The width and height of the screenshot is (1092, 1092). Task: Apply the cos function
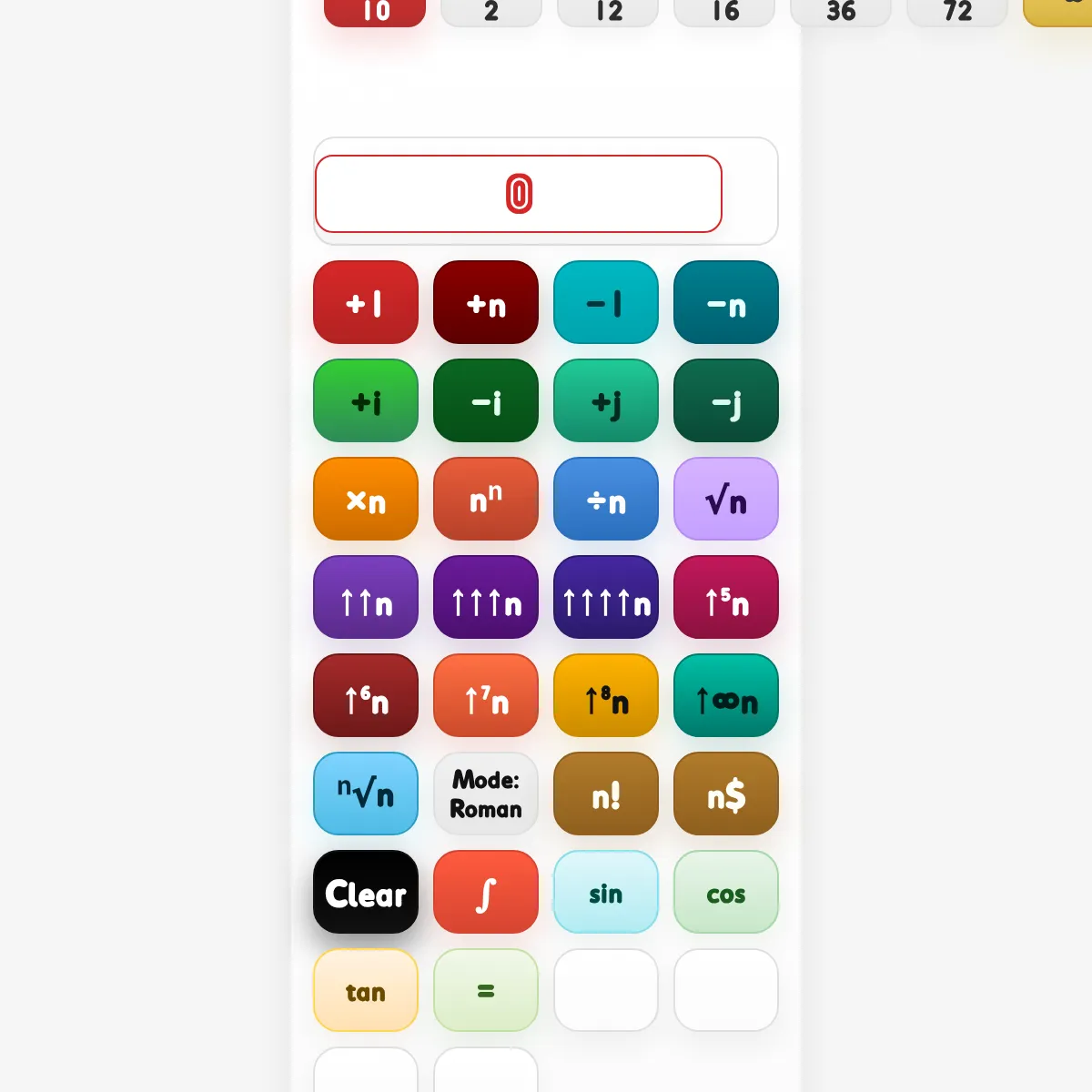pyautogui.click(x=726, y=892)
